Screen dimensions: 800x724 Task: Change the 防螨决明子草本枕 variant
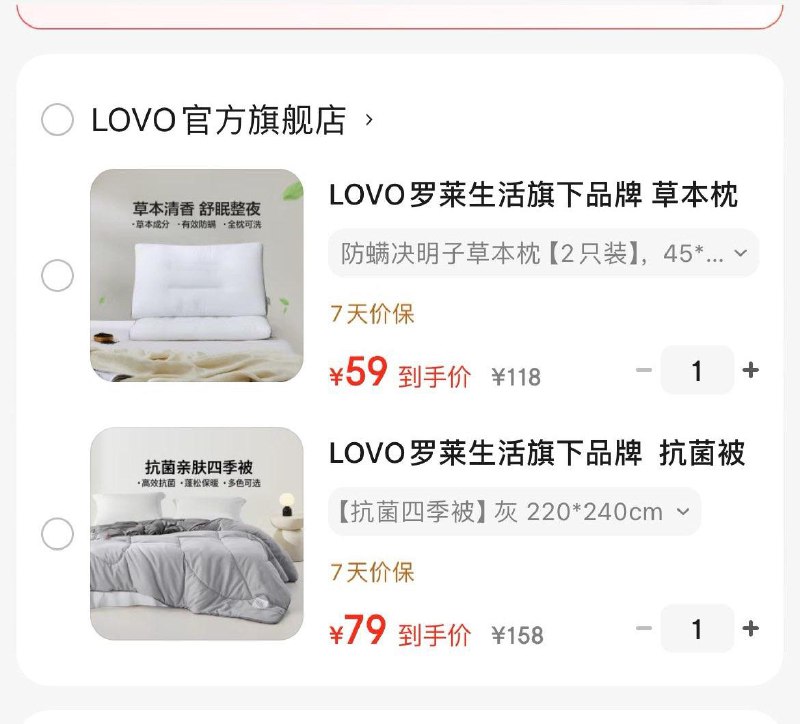(543, 253)
